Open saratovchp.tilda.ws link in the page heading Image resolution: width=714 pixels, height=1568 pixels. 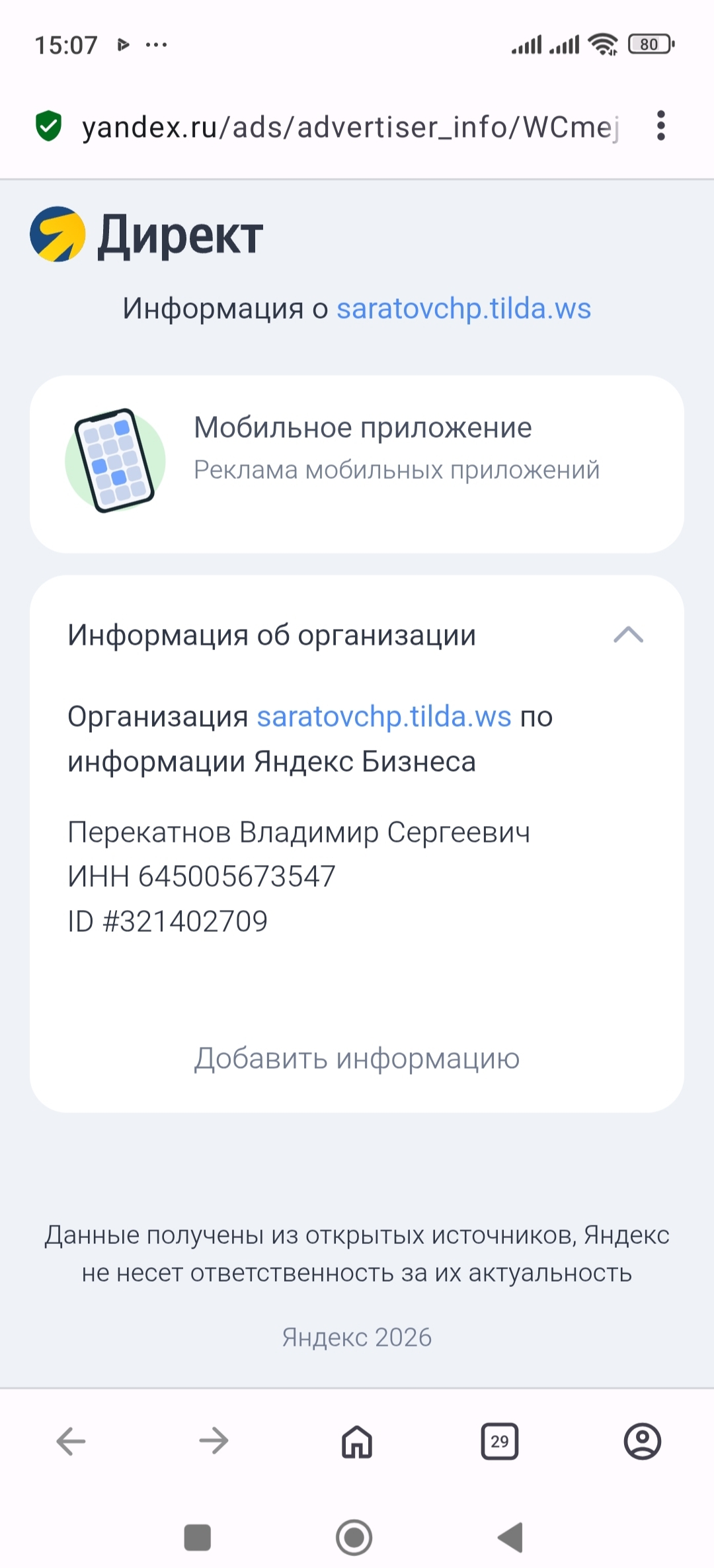click(x=463, y=308)
